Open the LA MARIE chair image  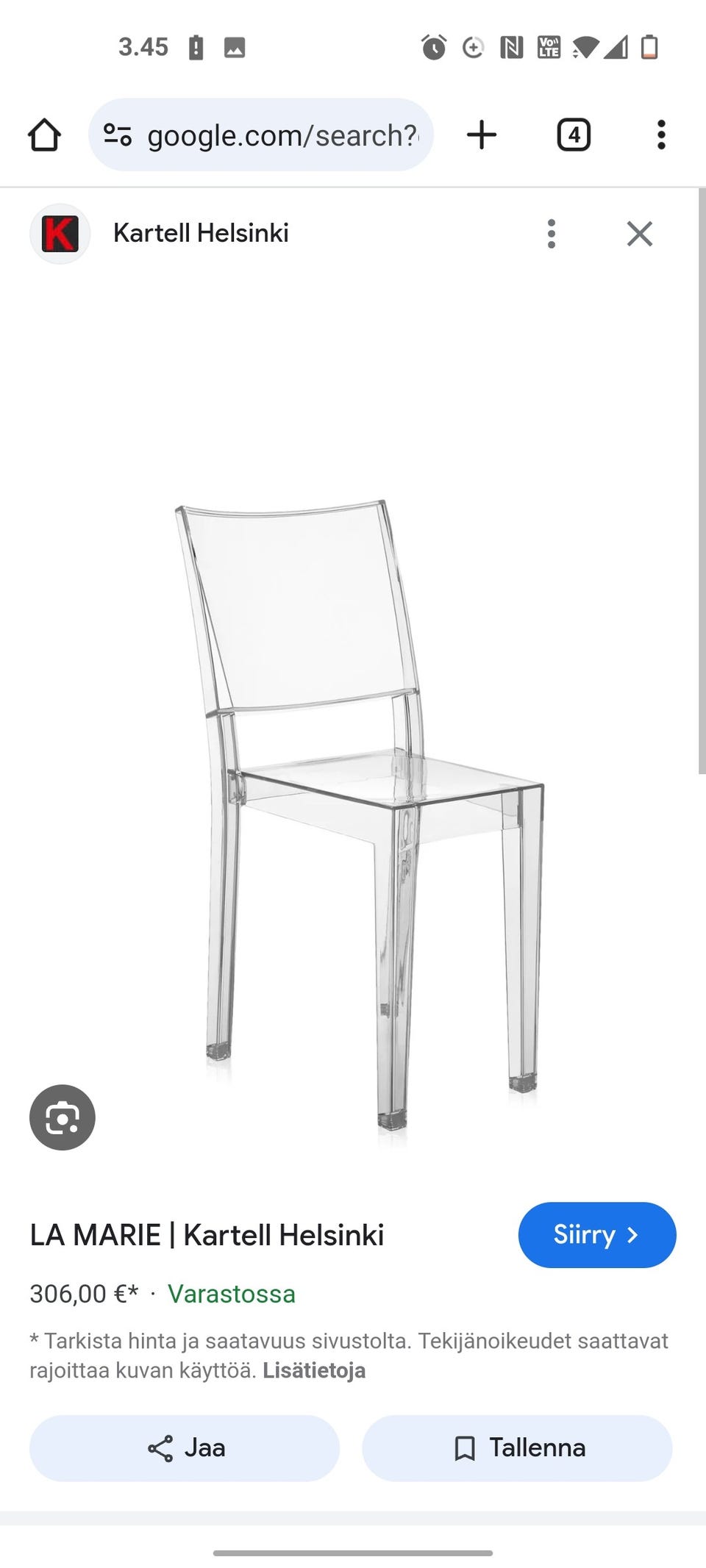[x=360, y=809]
